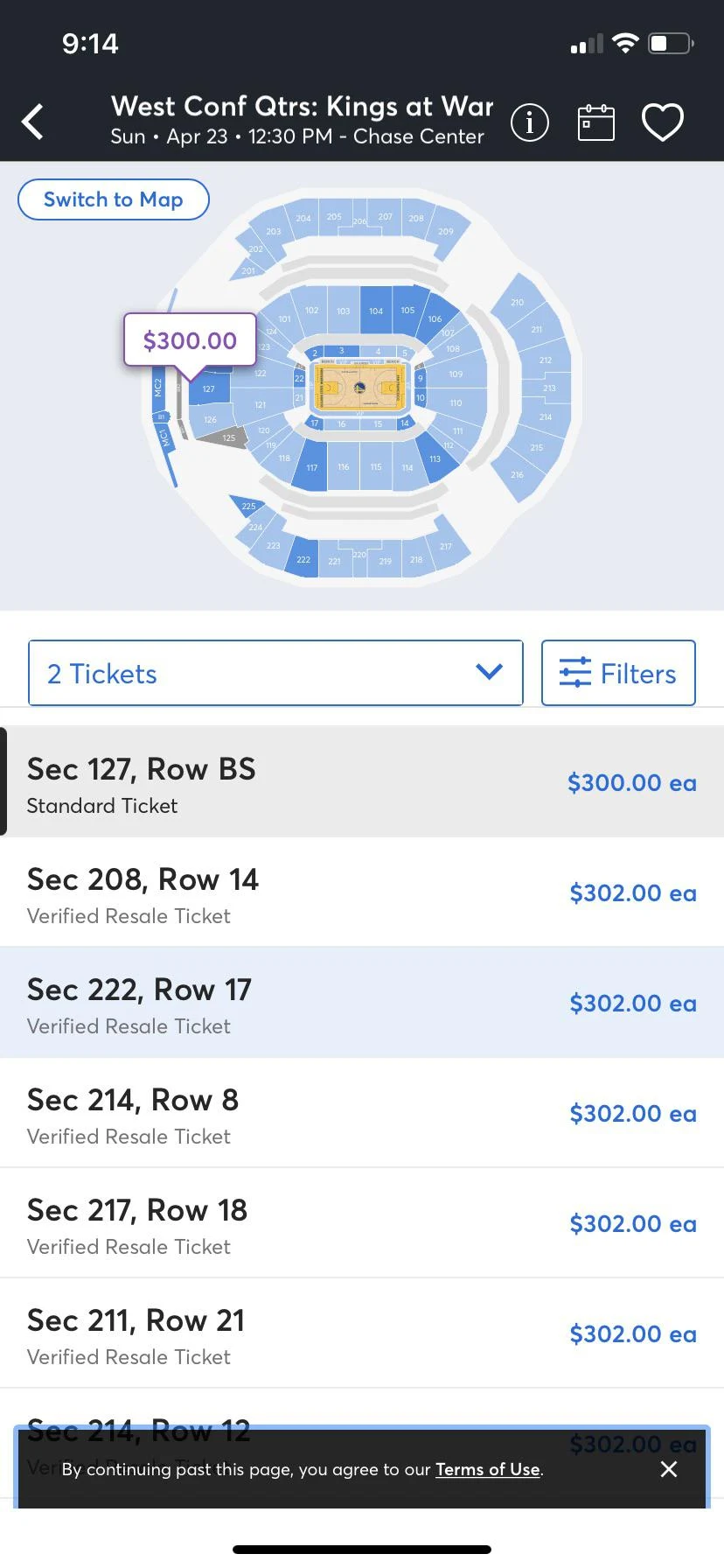Open the Terms of Use link
The height and width of the screenshot is (1568, 724).
(x=487, y=1469)
